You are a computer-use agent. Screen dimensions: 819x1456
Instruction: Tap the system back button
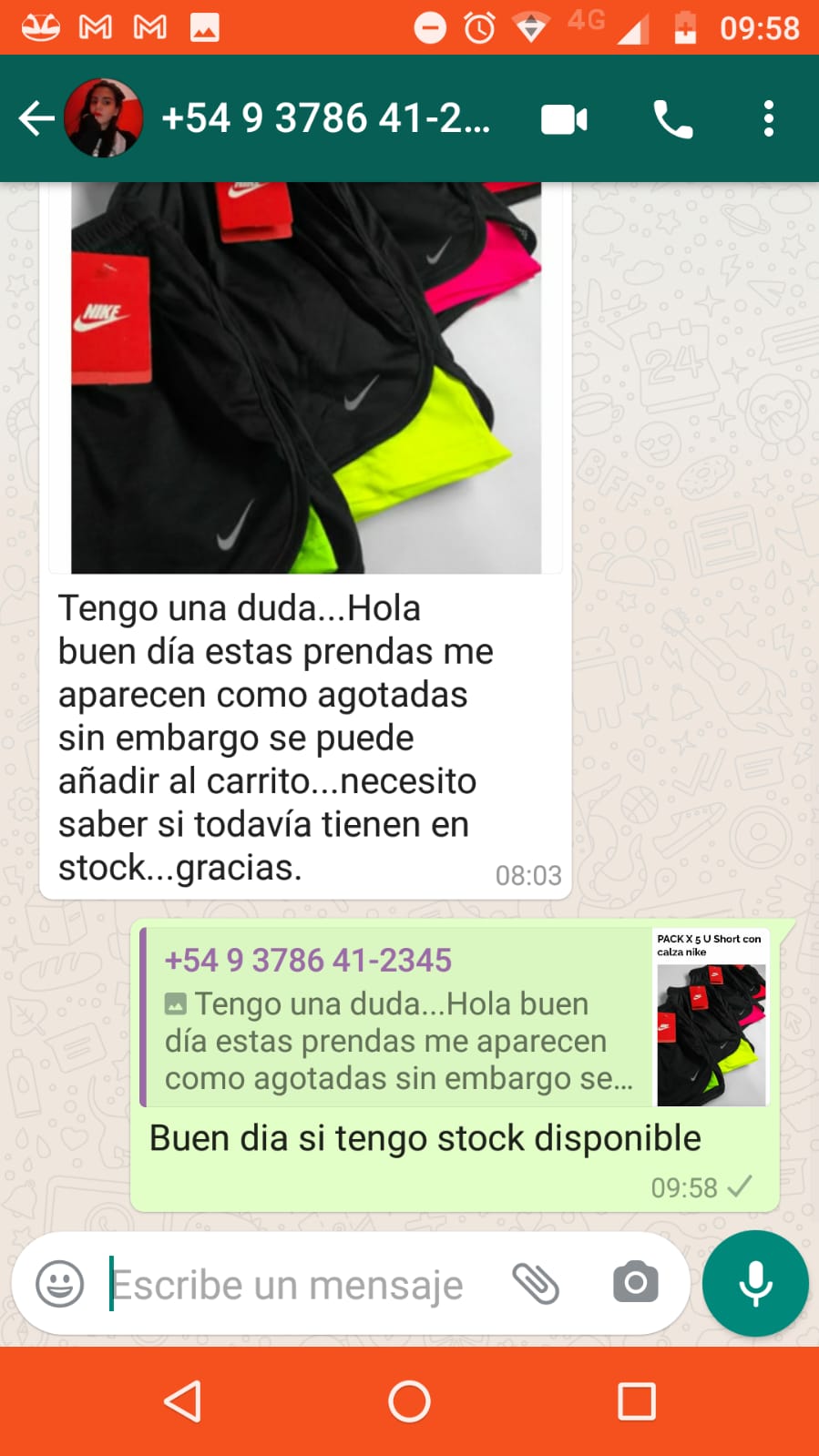pyautogui.click(x=182, y=1401)
